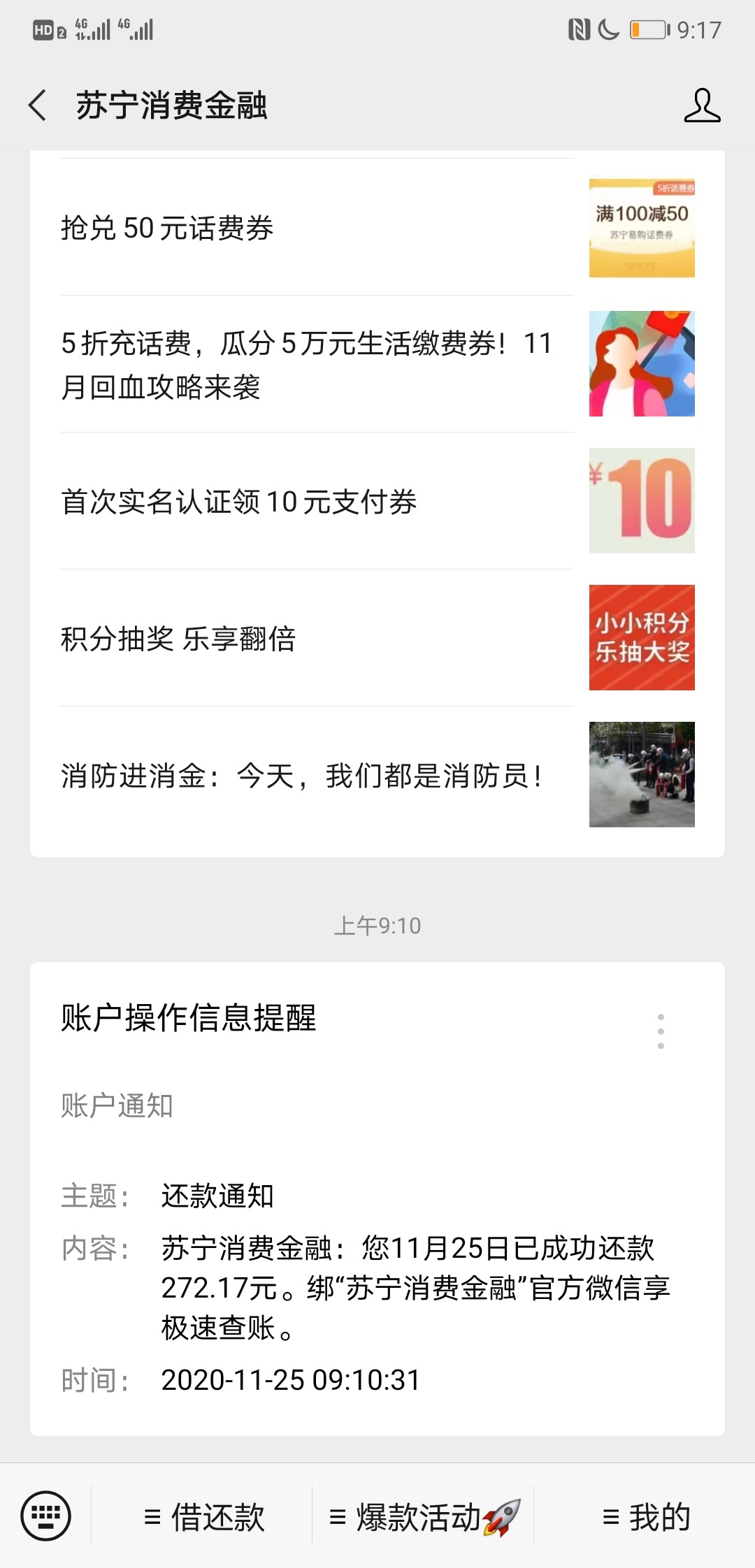Expand the 我的 menu
The height and width of the screenshot is (1568, 755).
pos(645,1516)
